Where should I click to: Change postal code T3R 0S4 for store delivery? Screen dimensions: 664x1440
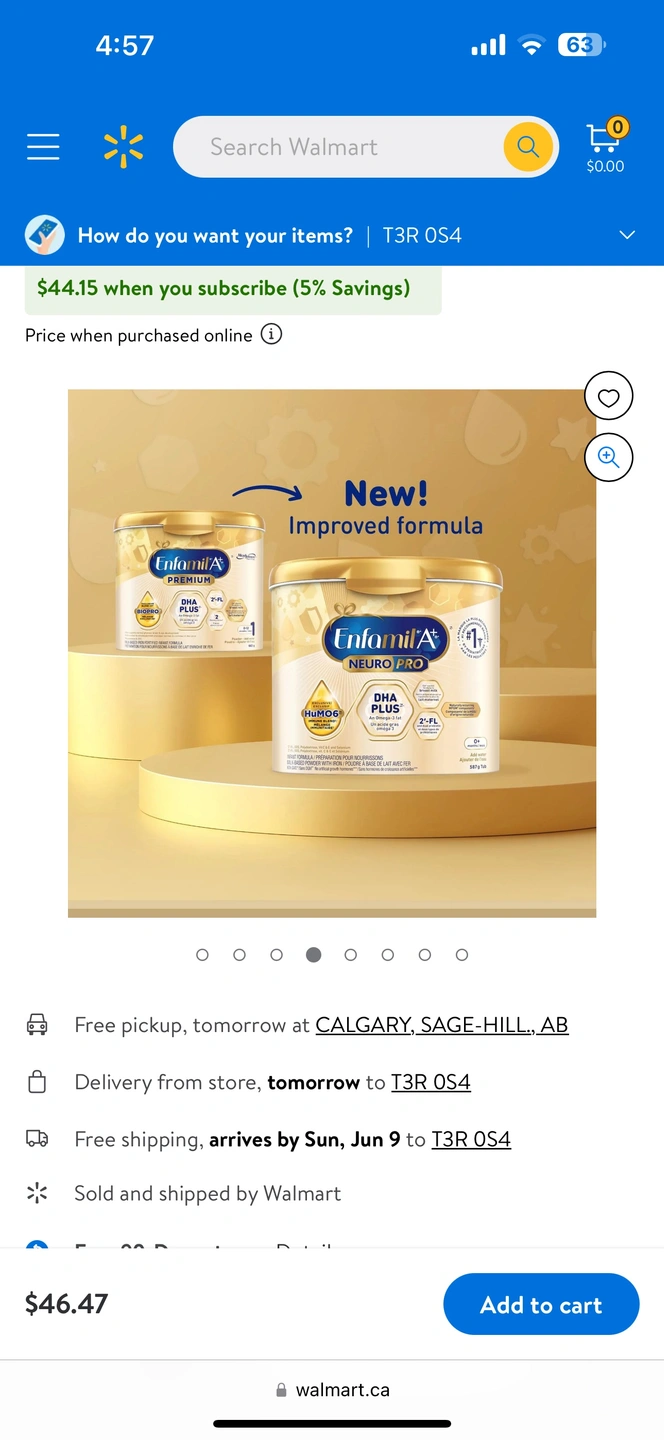(430, 1082)
